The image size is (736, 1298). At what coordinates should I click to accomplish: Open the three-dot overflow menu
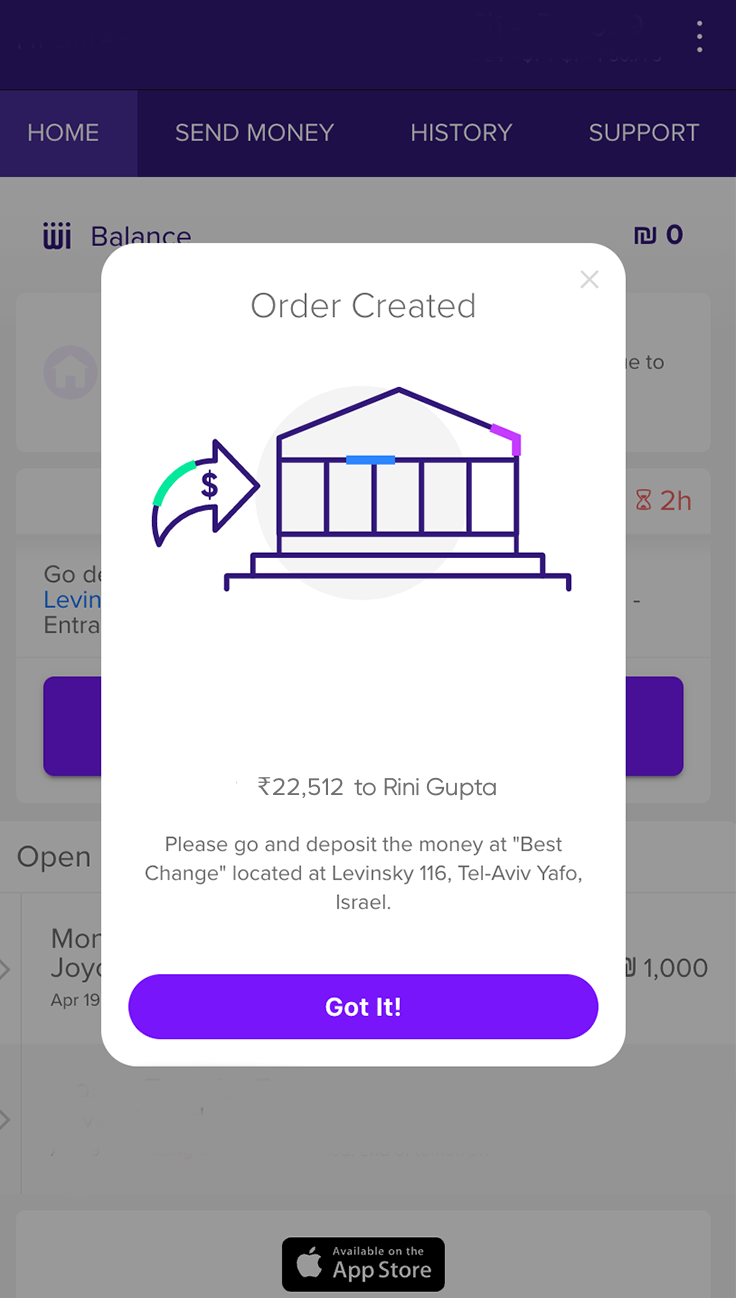click(x=699, y=37)
